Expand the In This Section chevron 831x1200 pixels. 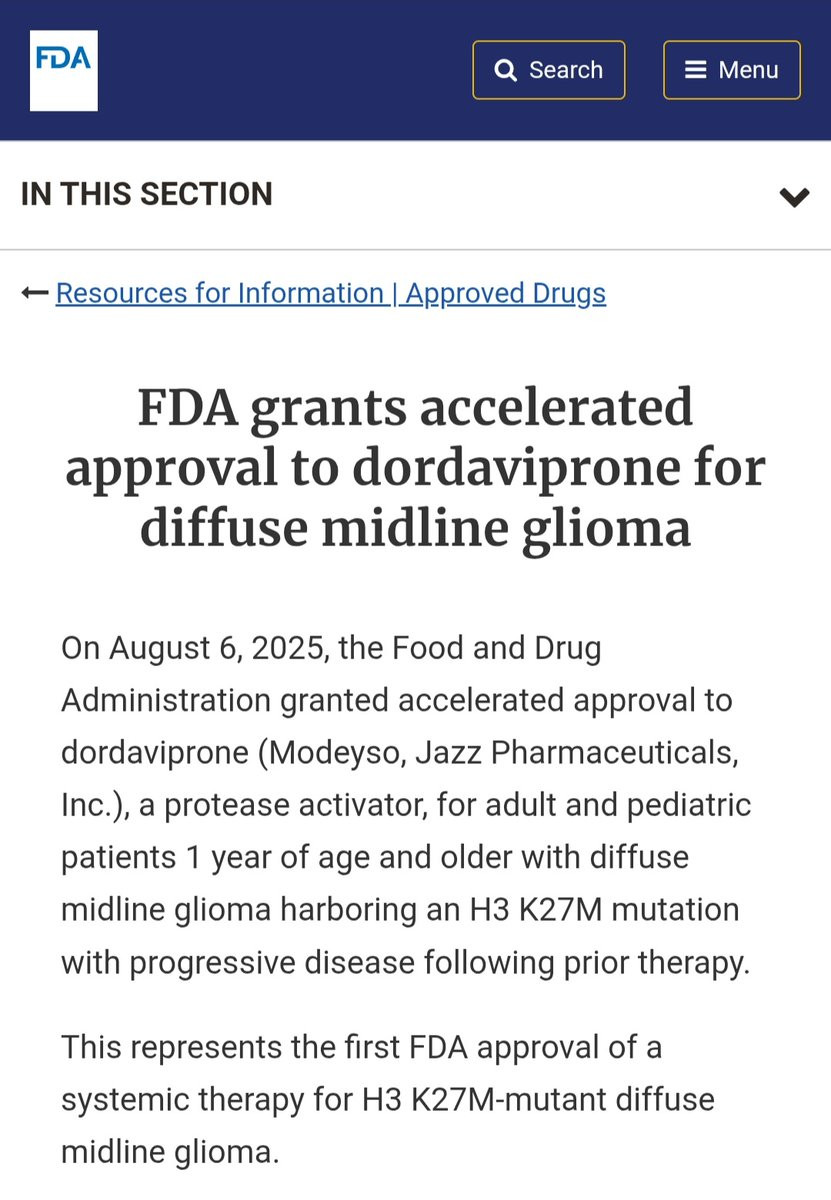(794, 196)
